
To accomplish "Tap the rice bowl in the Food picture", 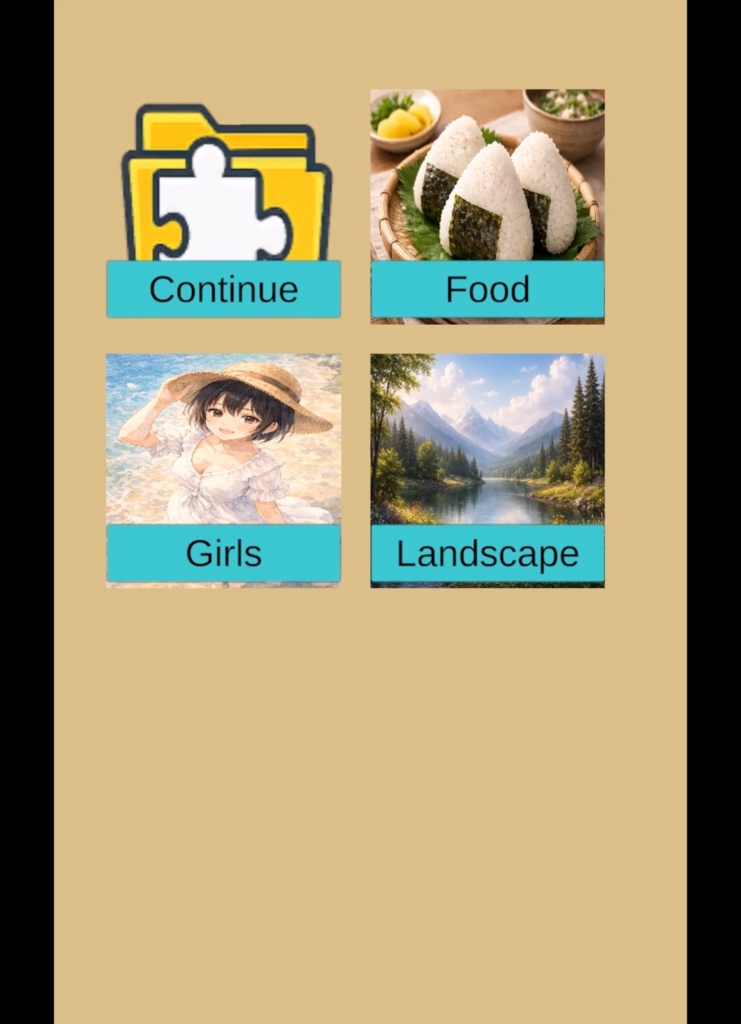I will [565, 115].
